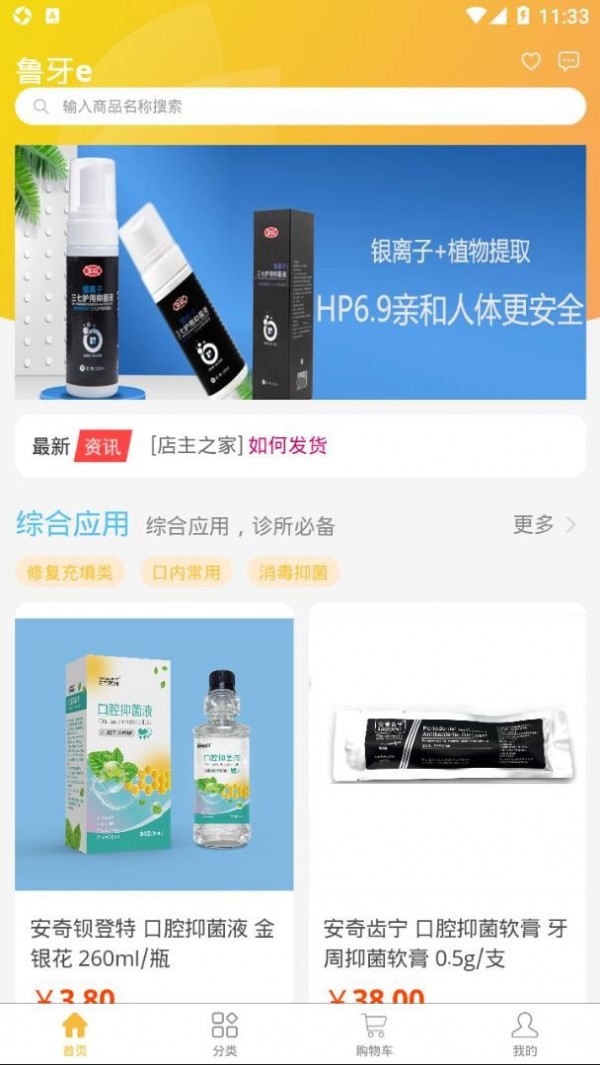Go to the 购物车 cart tab
This screenshot has height=1065, width=600.
374,1034
